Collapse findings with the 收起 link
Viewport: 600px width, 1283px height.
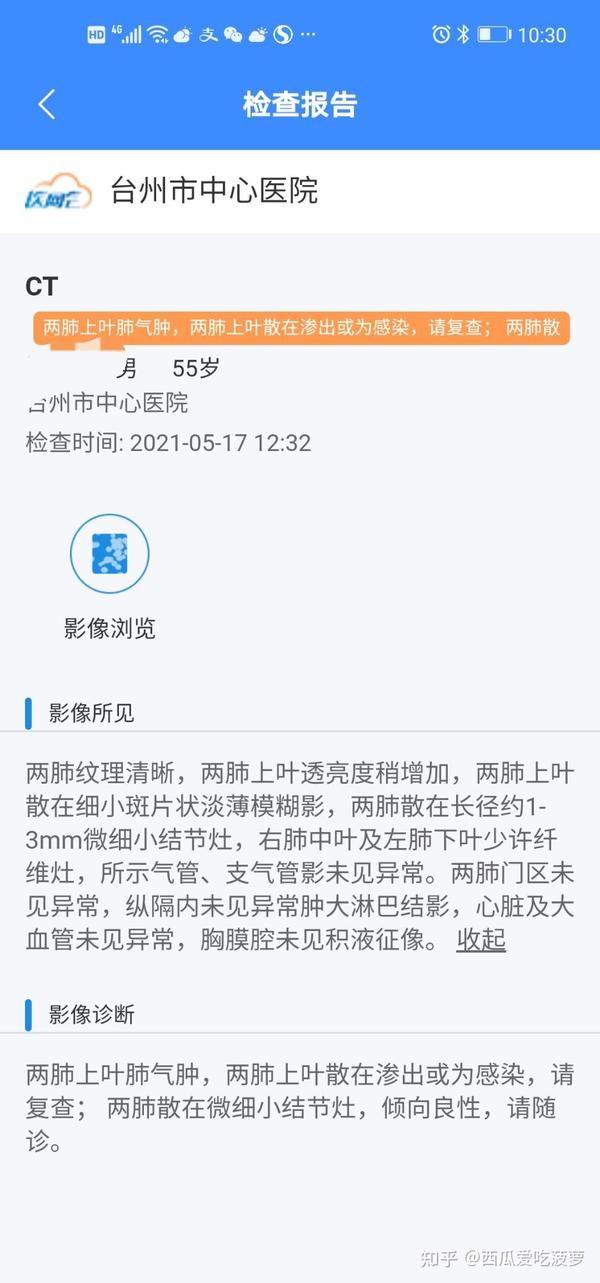pos(481,939)
